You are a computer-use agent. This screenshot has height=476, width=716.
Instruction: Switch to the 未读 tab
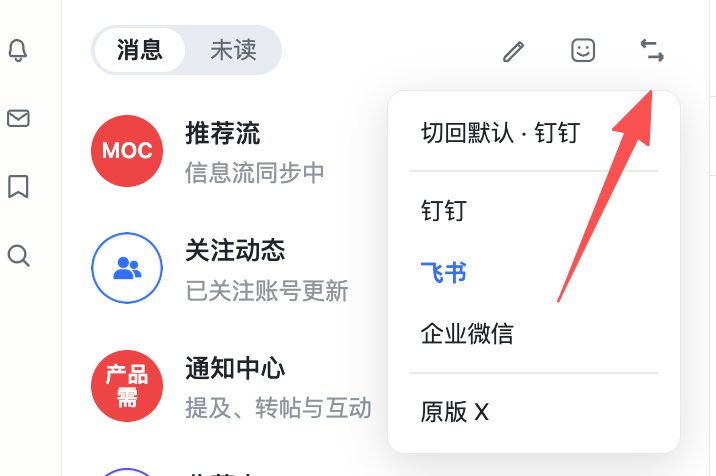(x=233, y=50)
